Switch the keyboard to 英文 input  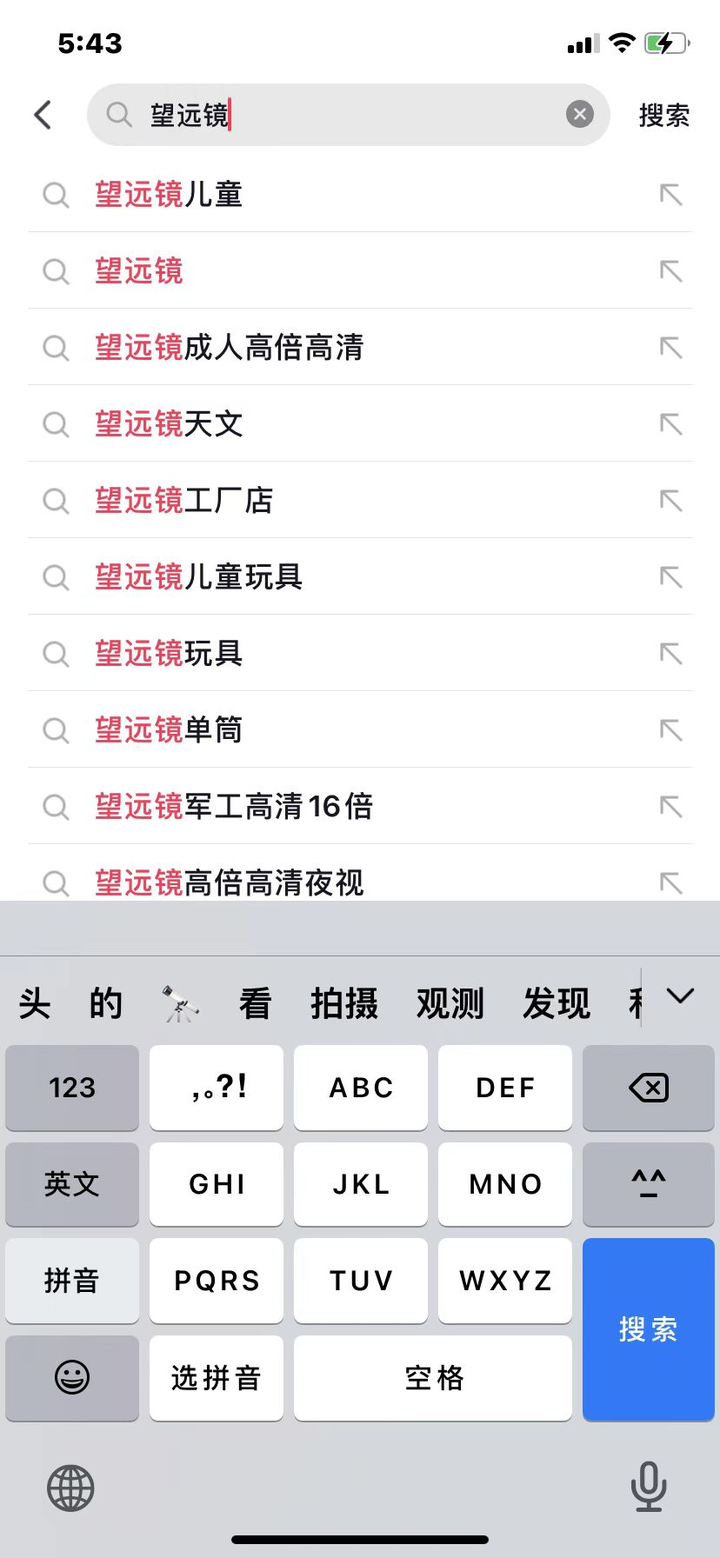72,1184
